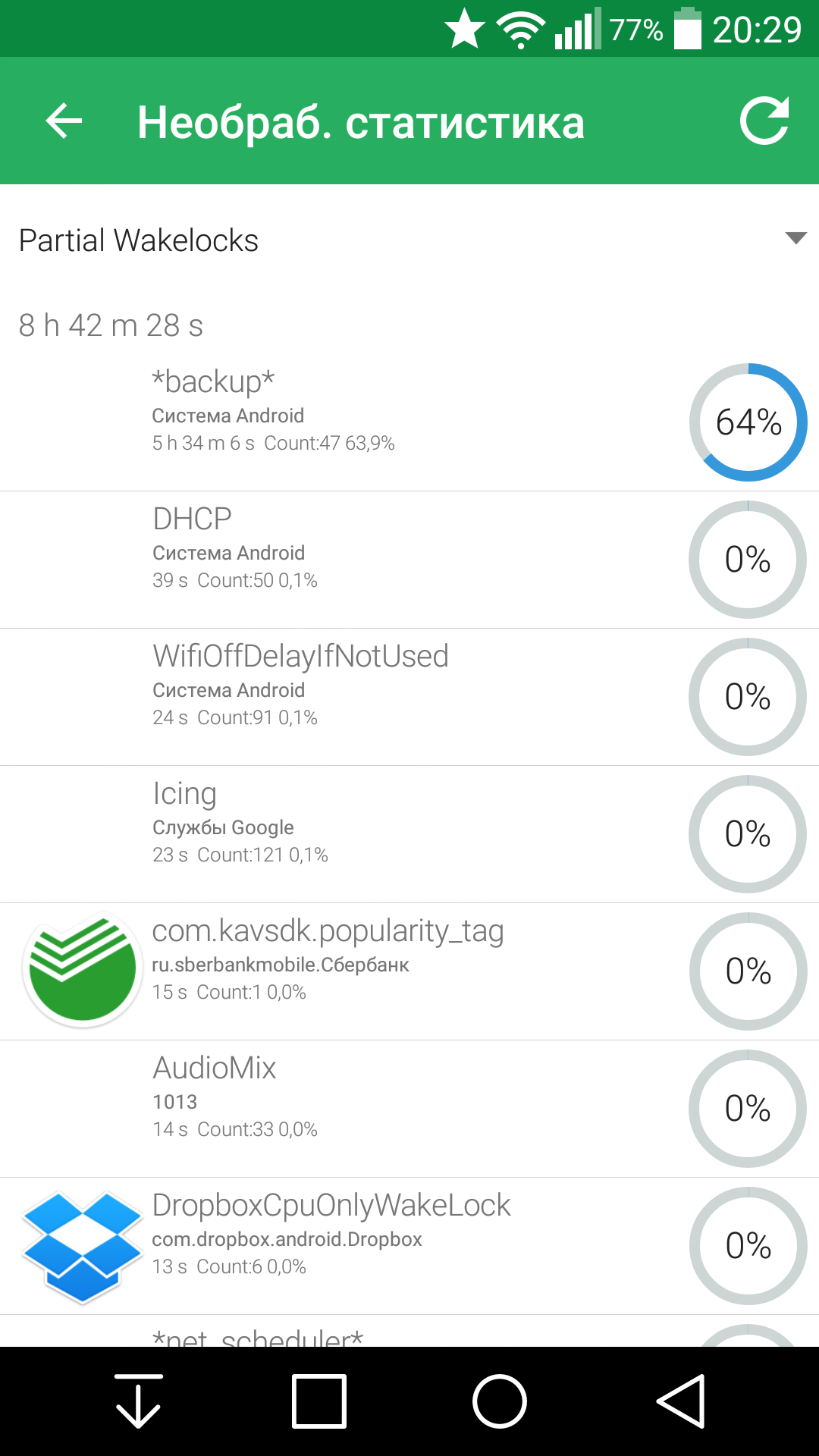Open the *backup* wakelock entry
The width and height of the screenshot is (819, 1456).
pyautogui.click(x=409, y=422)
